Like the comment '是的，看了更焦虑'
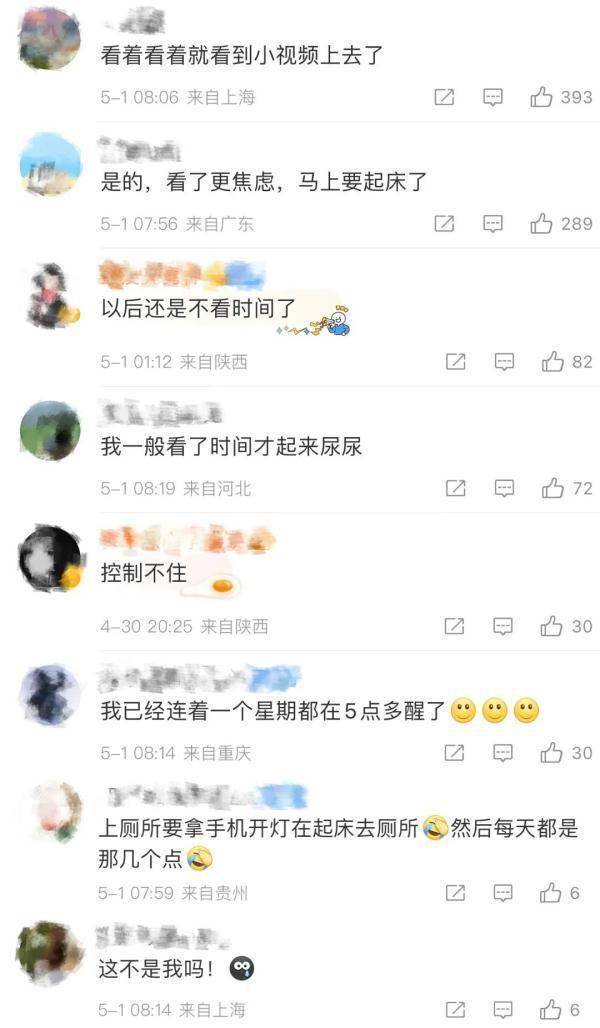 coord(542,224)
